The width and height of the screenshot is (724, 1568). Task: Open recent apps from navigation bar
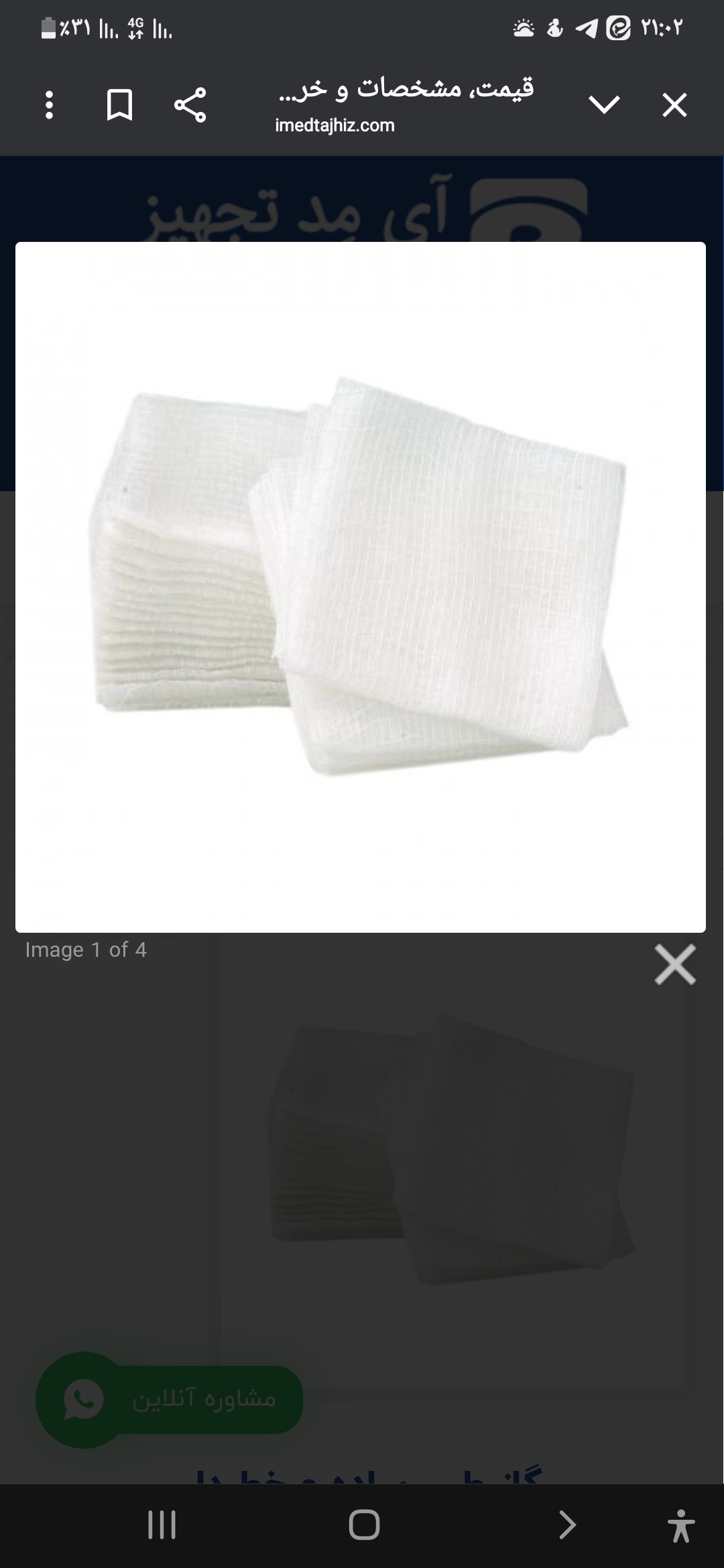coord(162,1525)
